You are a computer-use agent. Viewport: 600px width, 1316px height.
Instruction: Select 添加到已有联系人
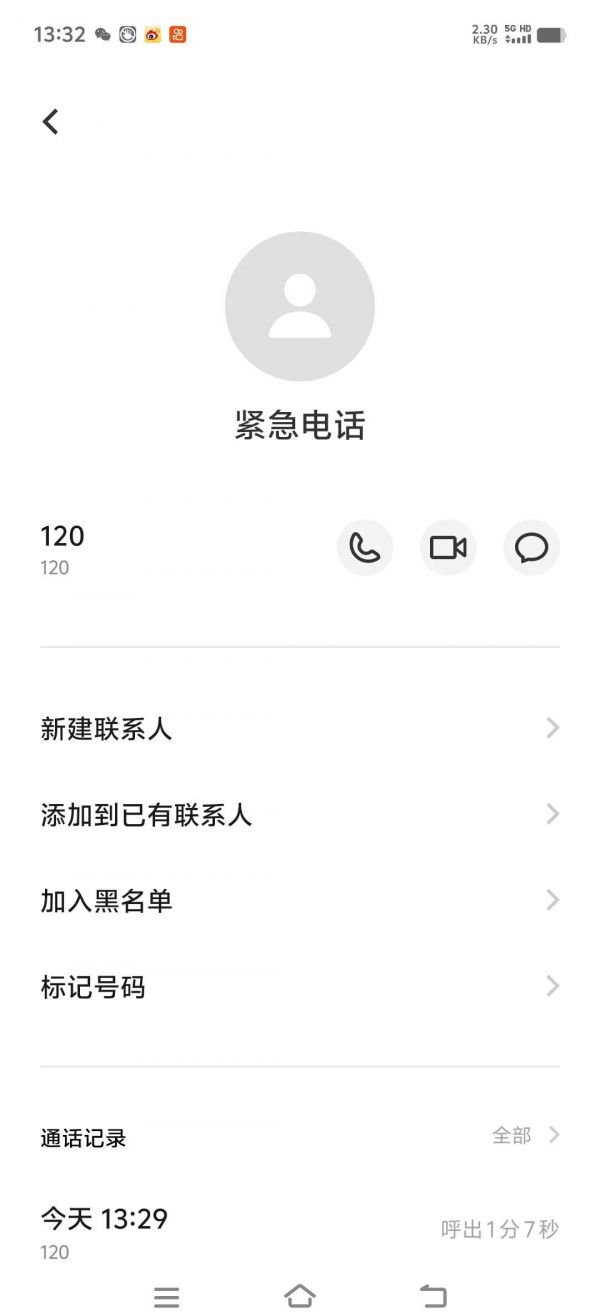300,815
